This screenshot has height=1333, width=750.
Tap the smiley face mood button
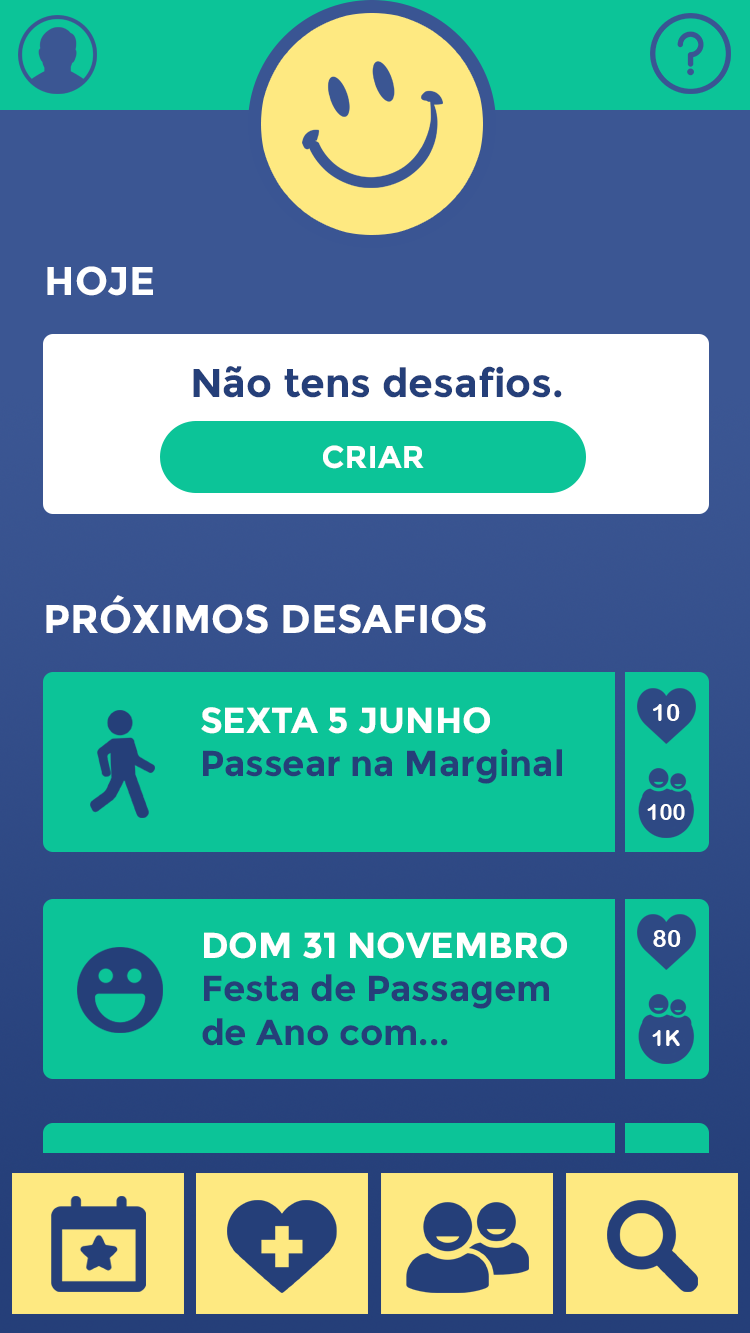[372, 125]
